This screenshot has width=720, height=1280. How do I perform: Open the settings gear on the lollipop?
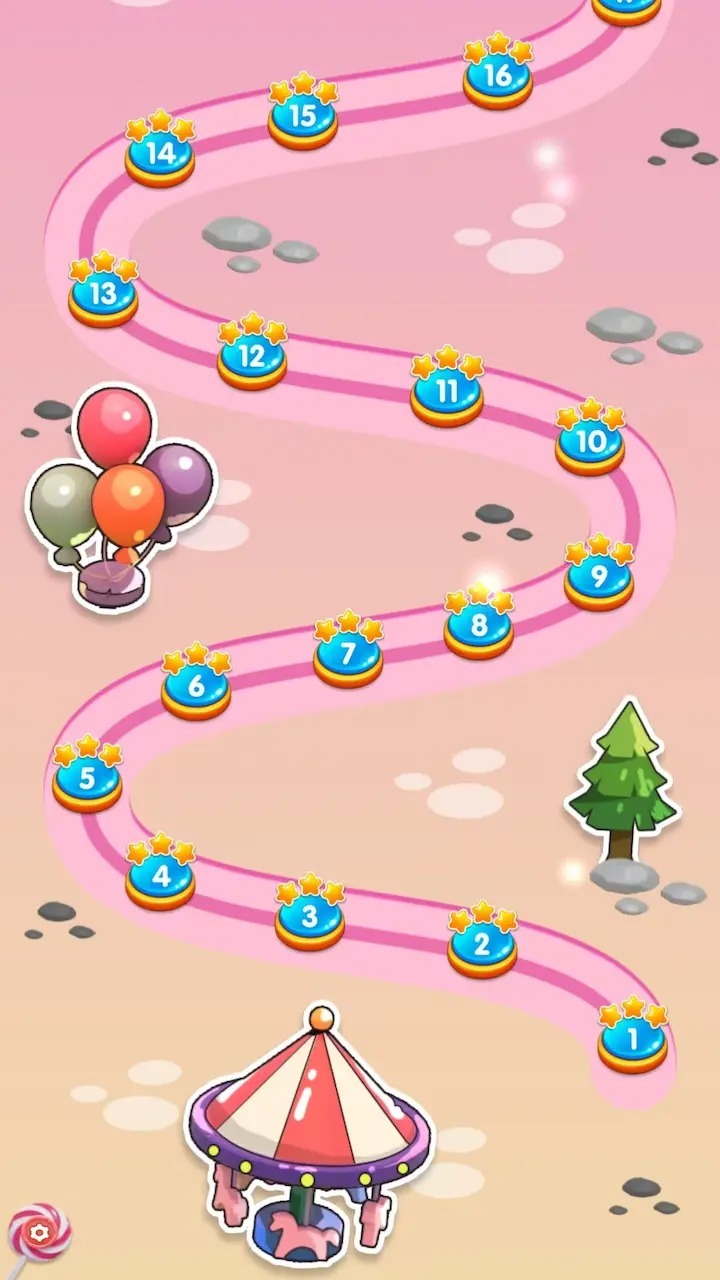39,1232
